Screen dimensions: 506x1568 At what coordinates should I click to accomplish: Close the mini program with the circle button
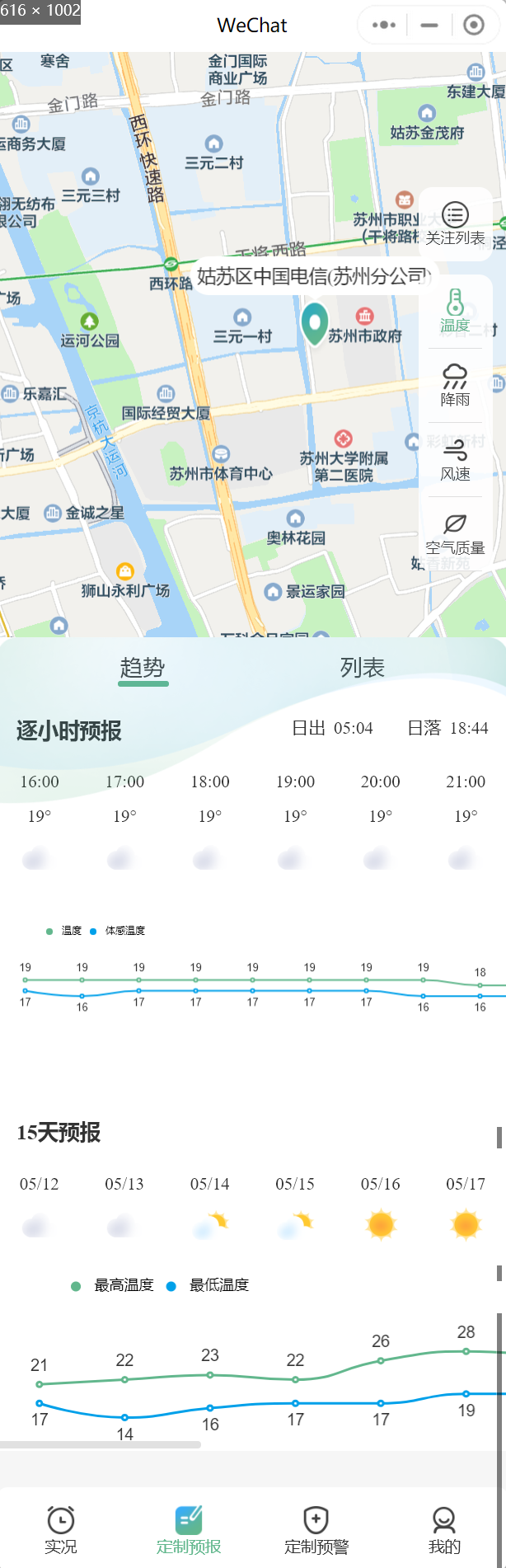coord(474,25)
